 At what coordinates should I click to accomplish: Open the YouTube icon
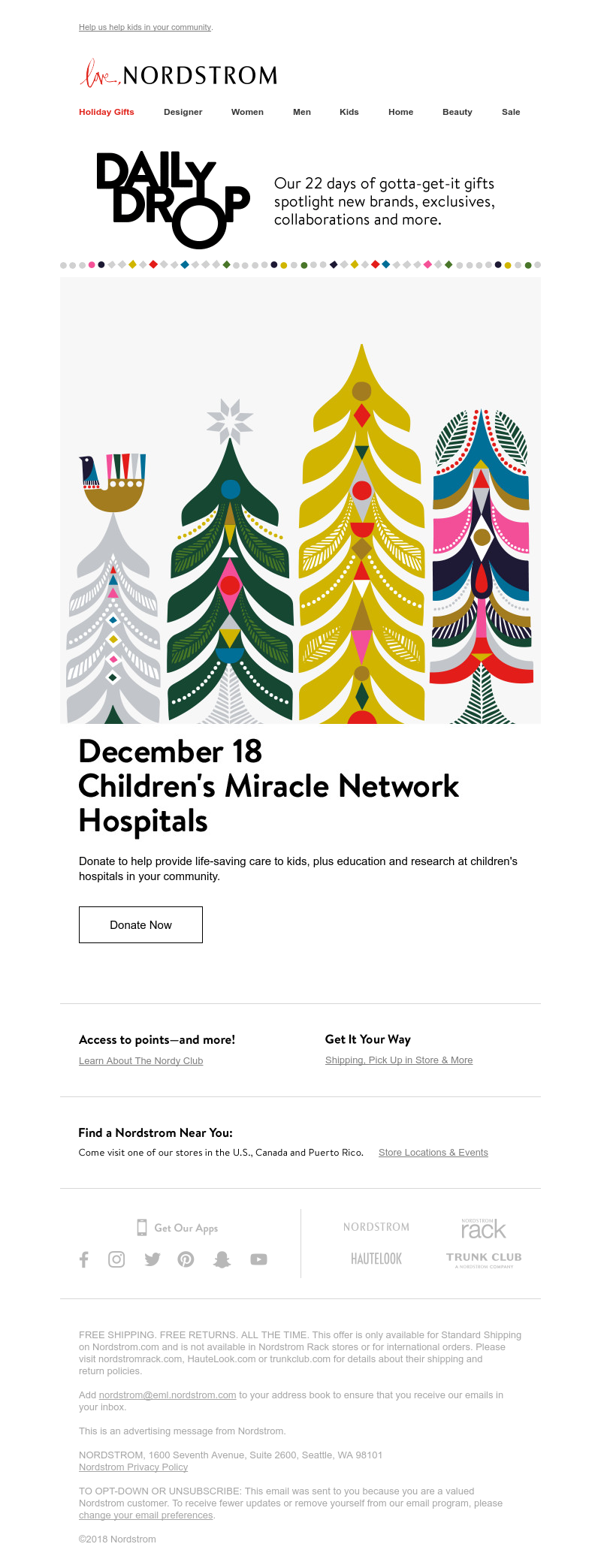258,1259
